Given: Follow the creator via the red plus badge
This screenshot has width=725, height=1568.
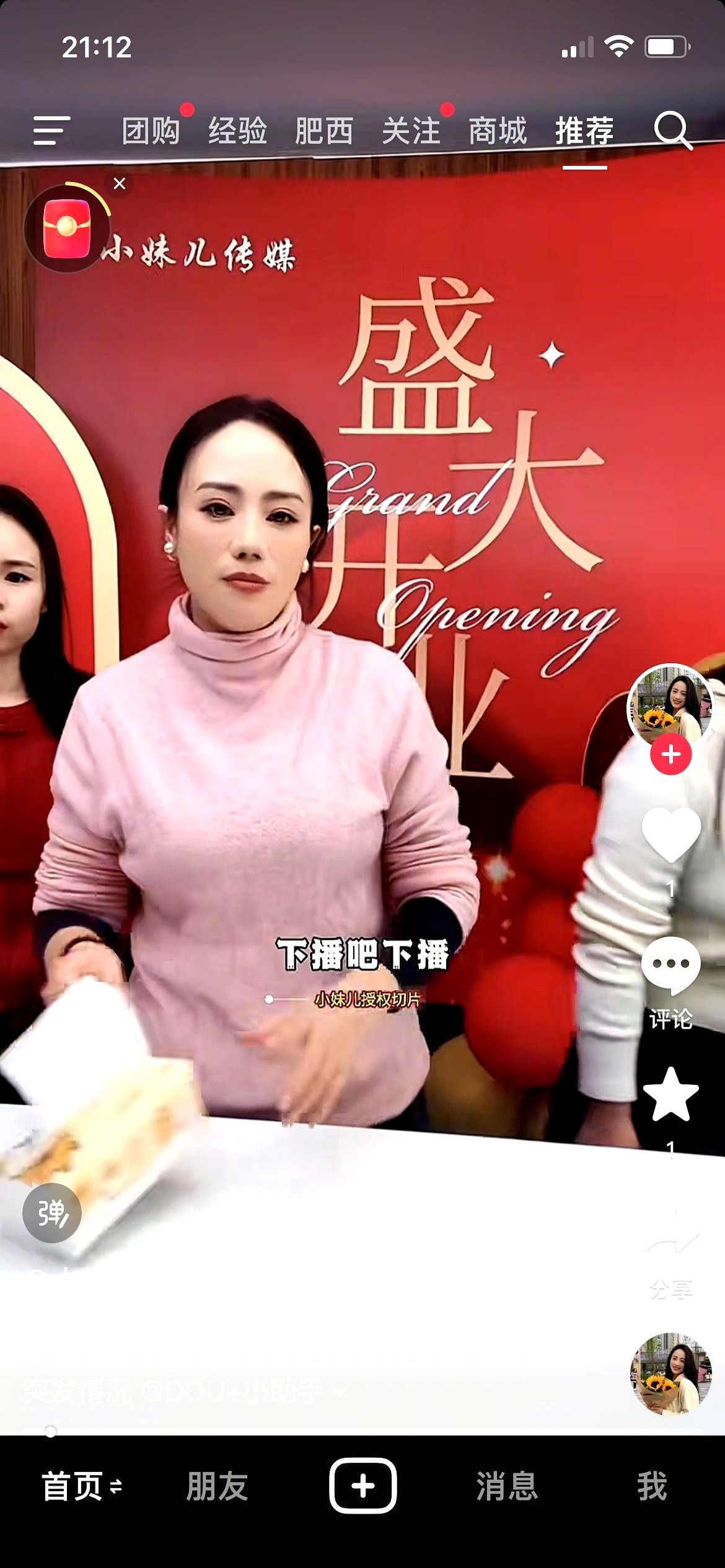Looking at the screenshot, I should coord(671,754).
